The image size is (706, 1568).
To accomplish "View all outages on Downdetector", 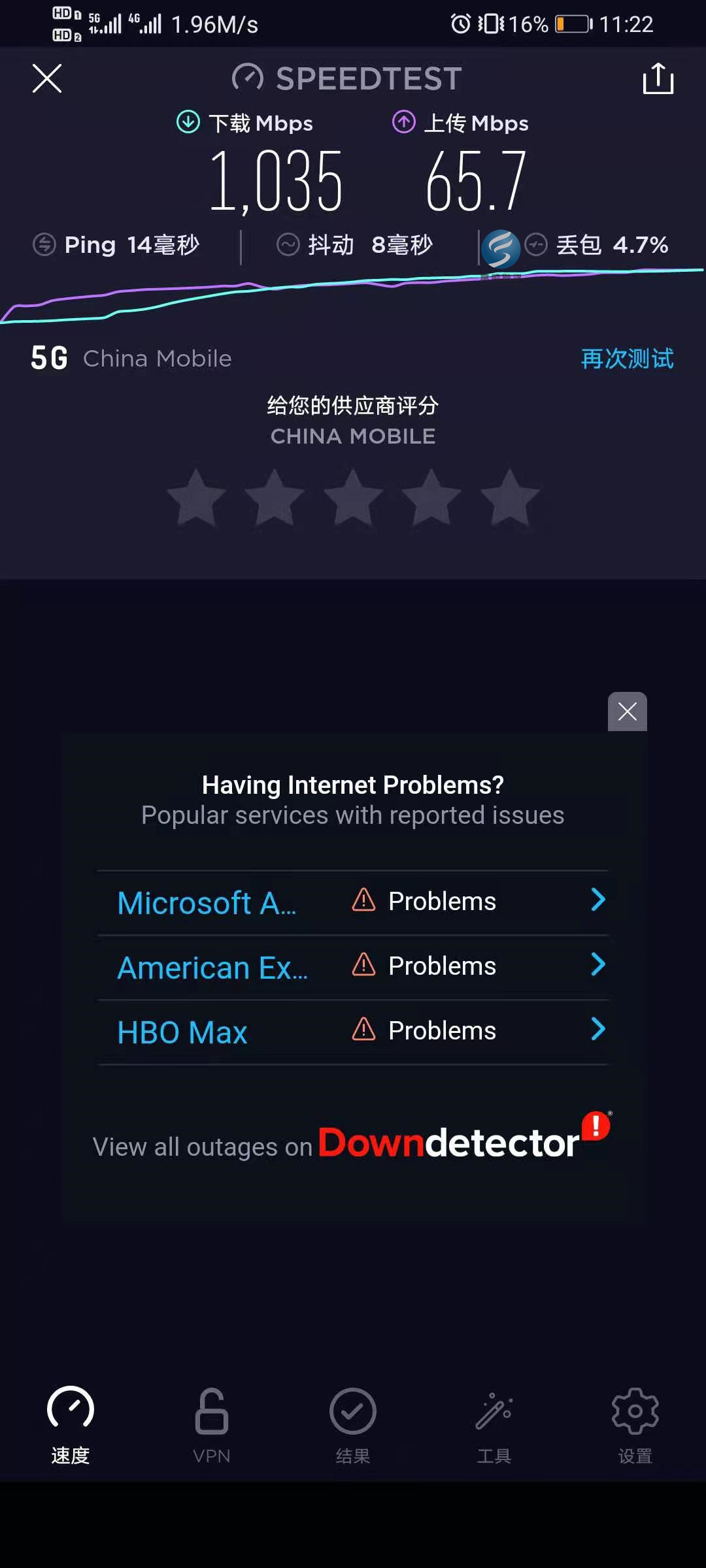I will (x=352, y=1144).
